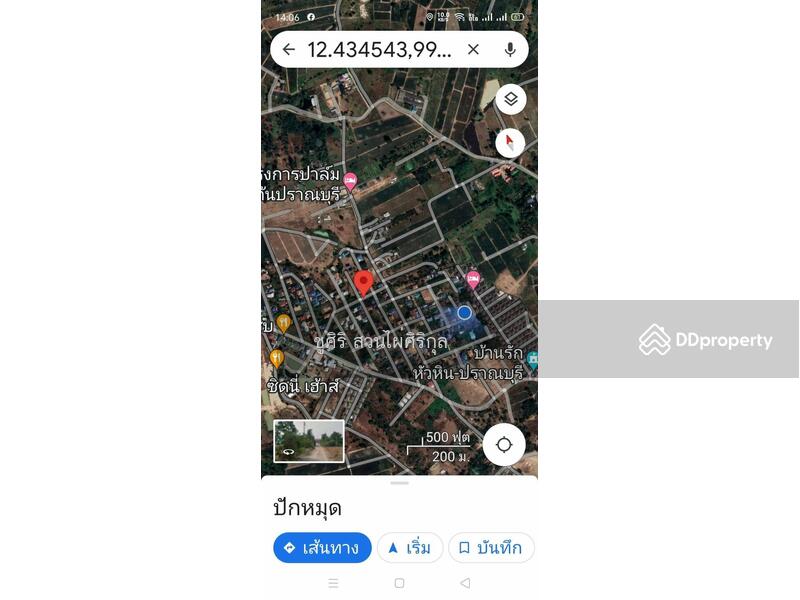Tap the compass to reorient the map
This screenshot has width=800, height=600.
coord(510,142)
